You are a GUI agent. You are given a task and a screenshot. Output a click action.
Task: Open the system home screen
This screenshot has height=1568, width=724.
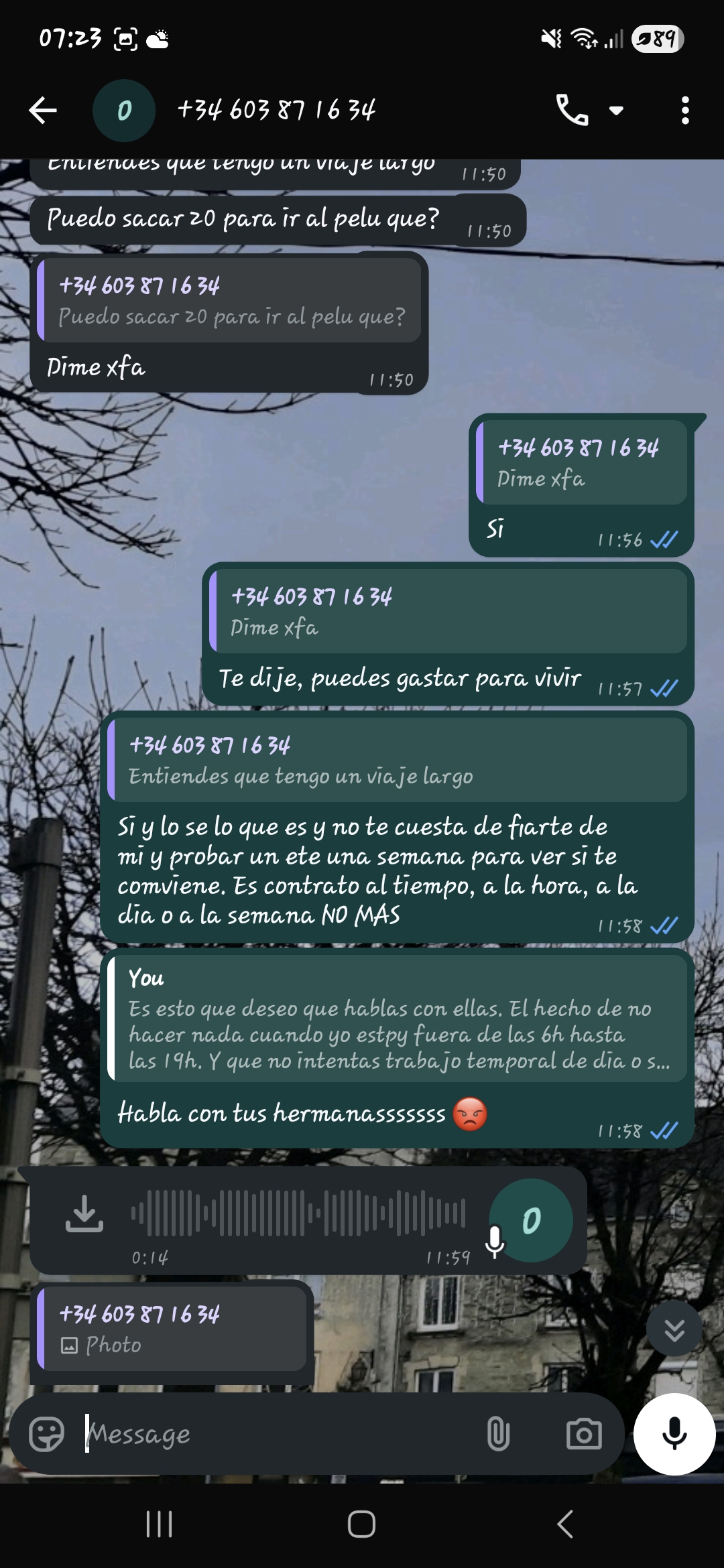[361, 1524]
